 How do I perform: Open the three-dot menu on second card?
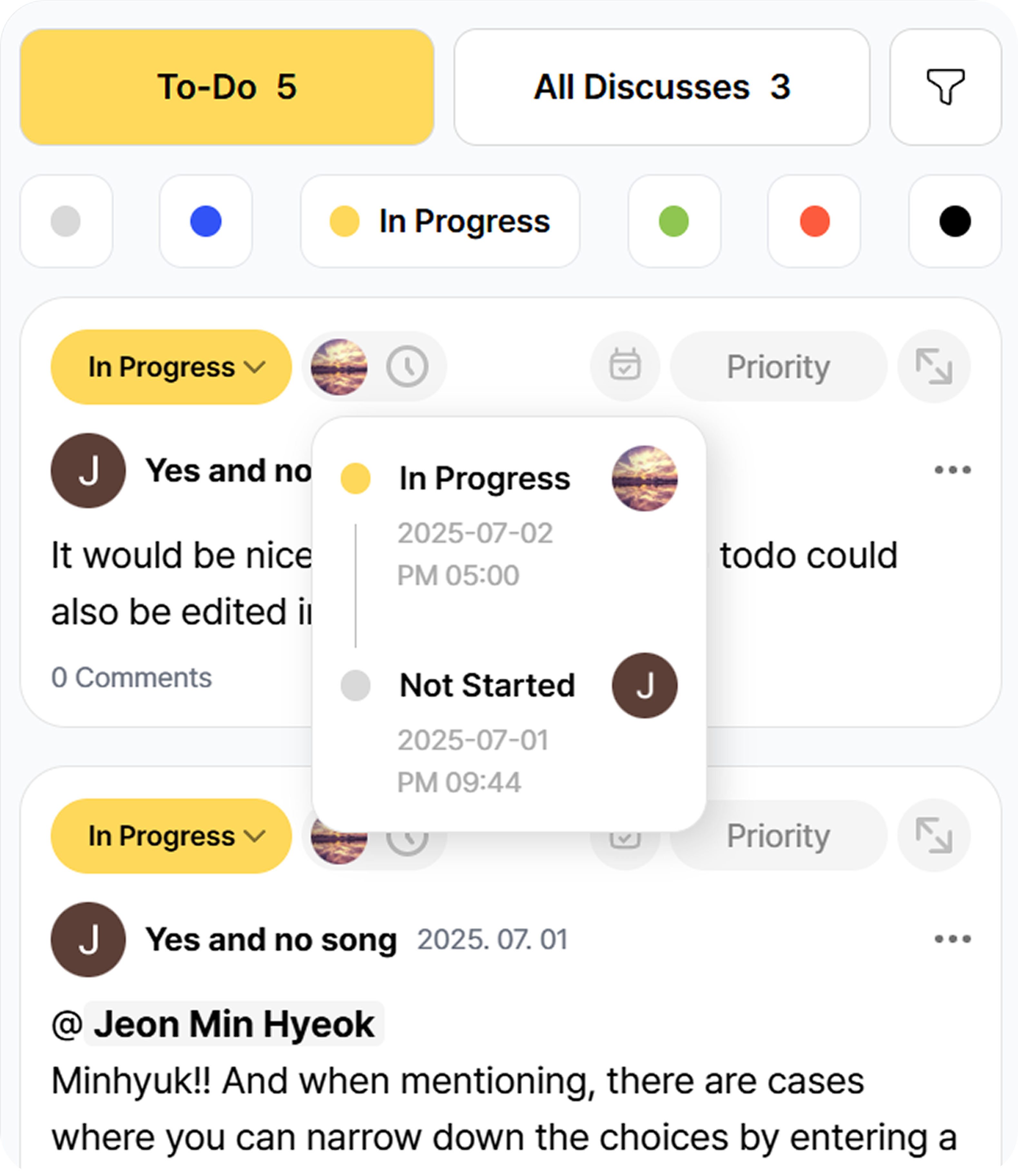coord(952,939)
